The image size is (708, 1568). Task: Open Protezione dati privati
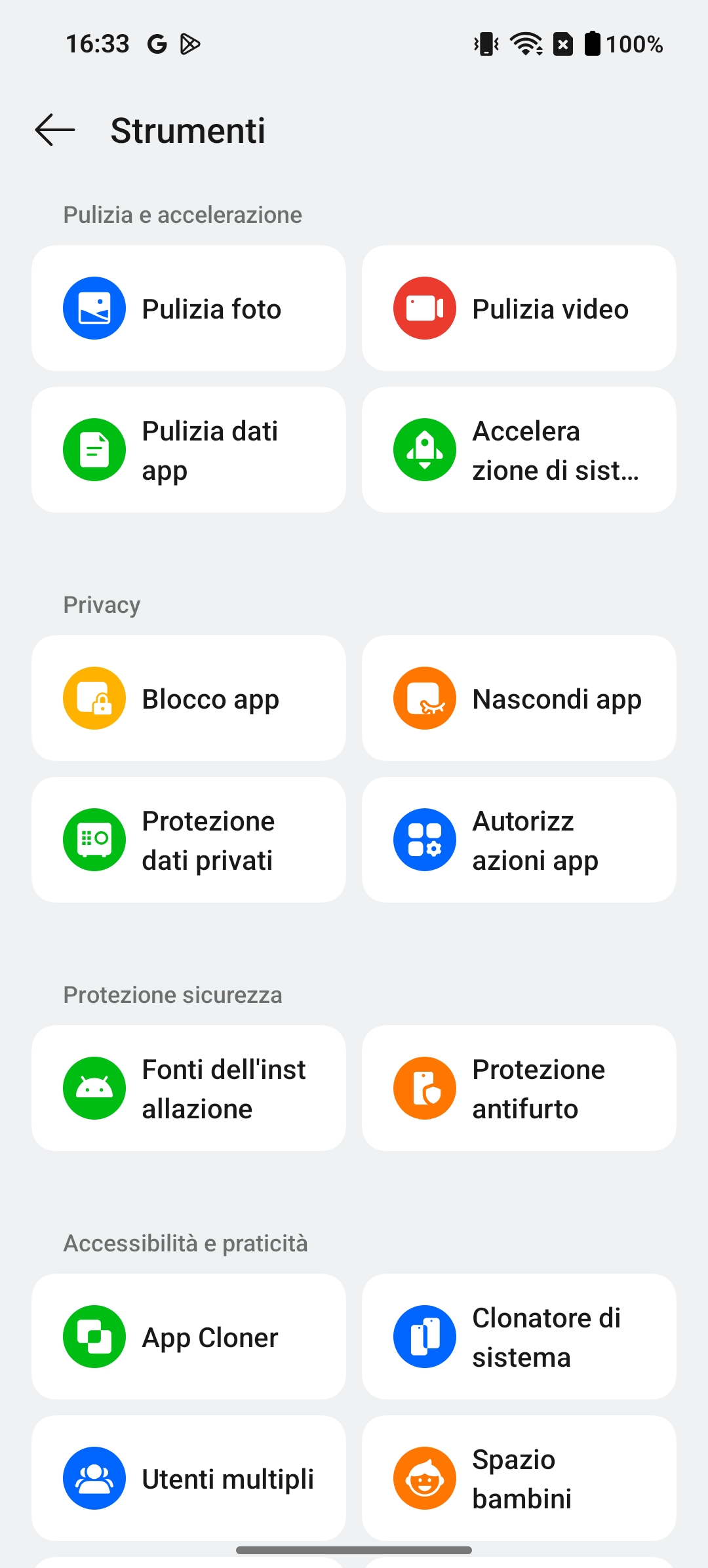coord(189,840)
